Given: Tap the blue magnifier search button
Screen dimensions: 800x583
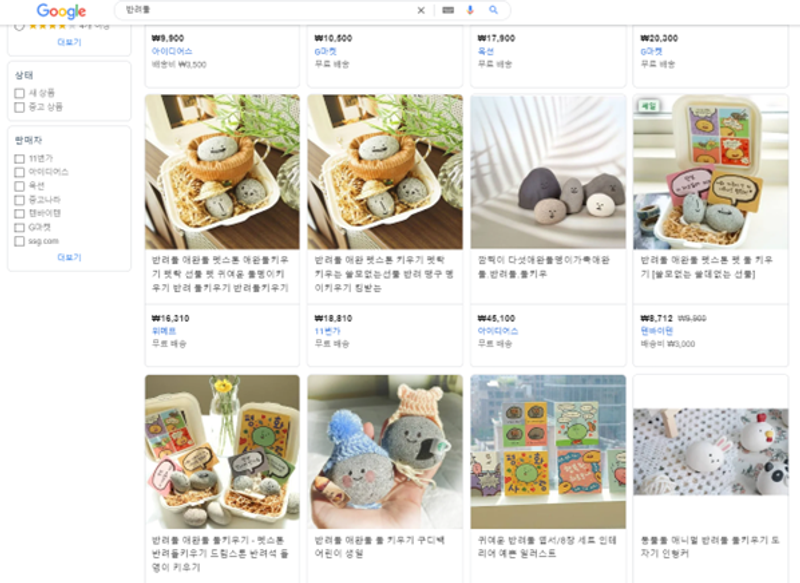Looking at the screenshot, I should (x=493, y=10).
